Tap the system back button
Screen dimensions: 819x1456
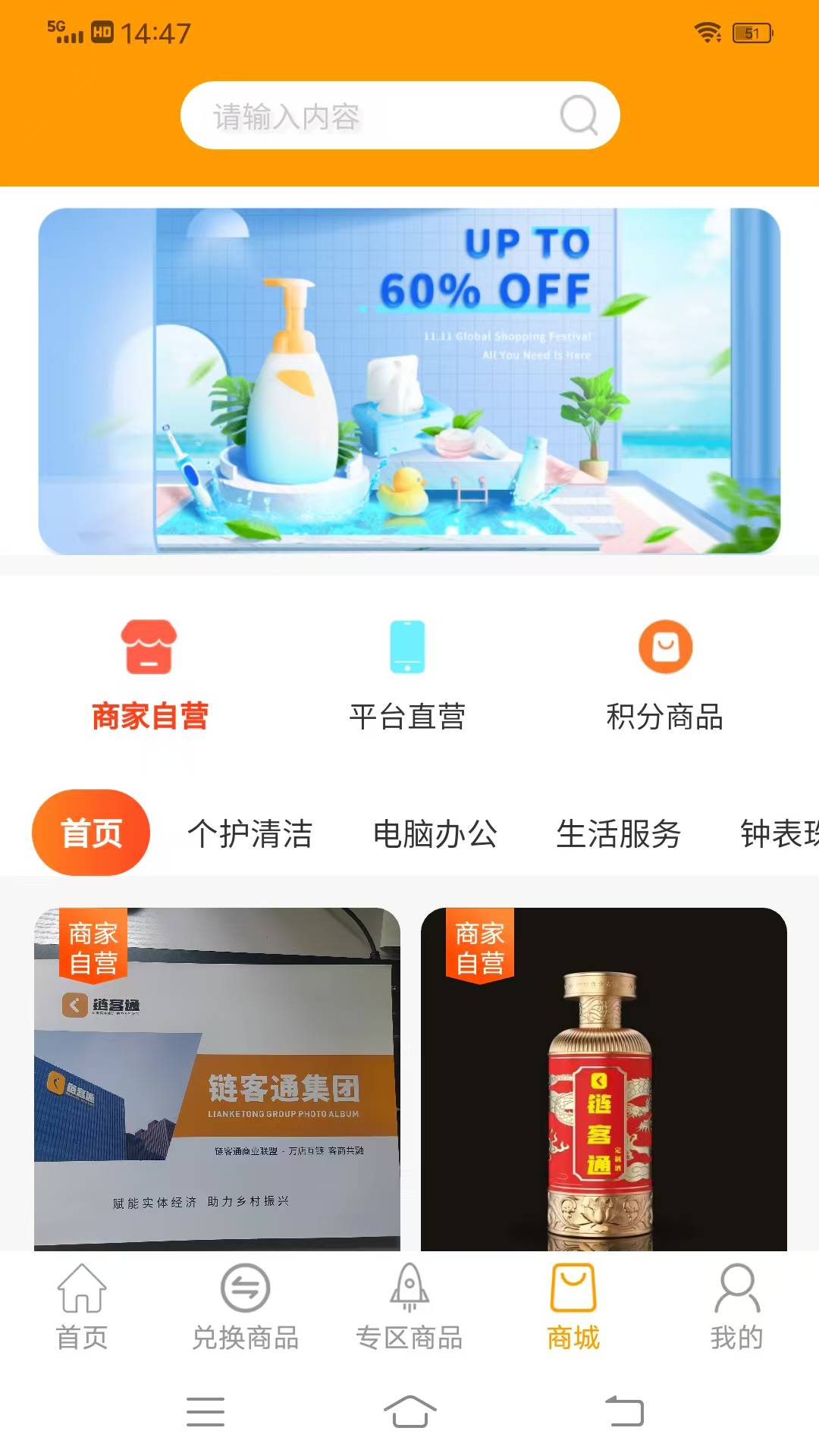click(624, 1411)
